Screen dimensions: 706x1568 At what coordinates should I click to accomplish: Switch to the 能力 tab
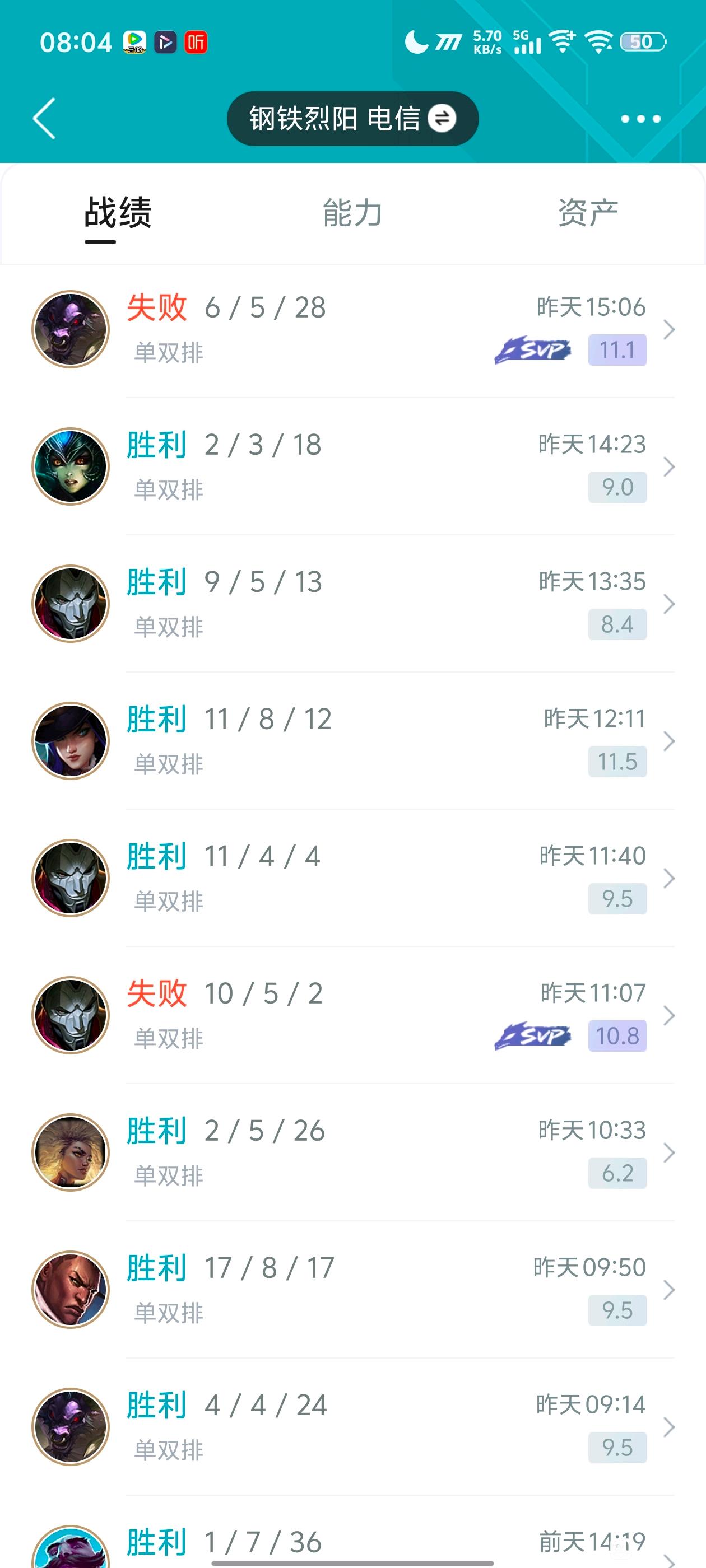(x=352, y=213)
